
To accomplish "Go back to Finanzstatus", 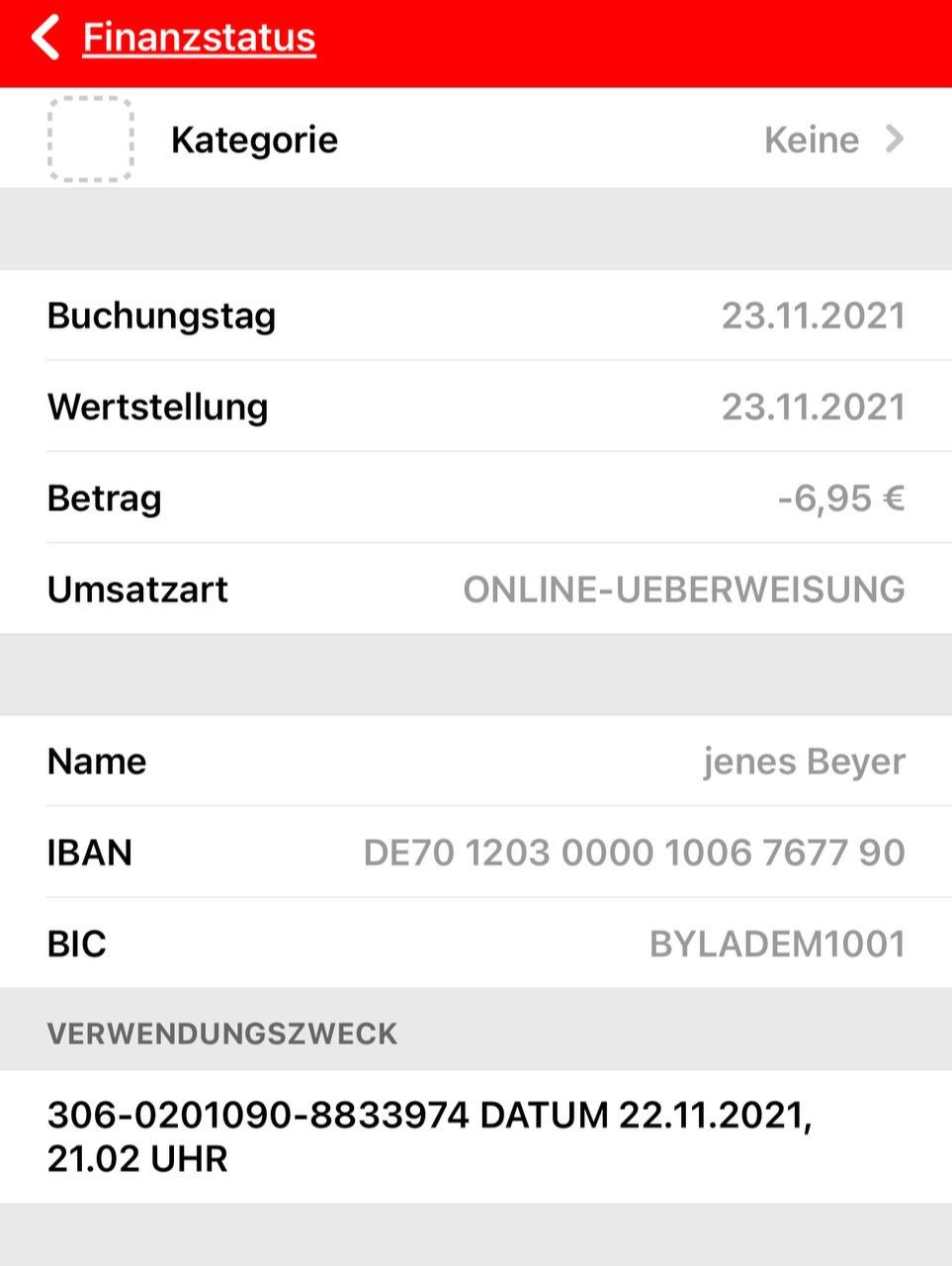I will (173, 40).
